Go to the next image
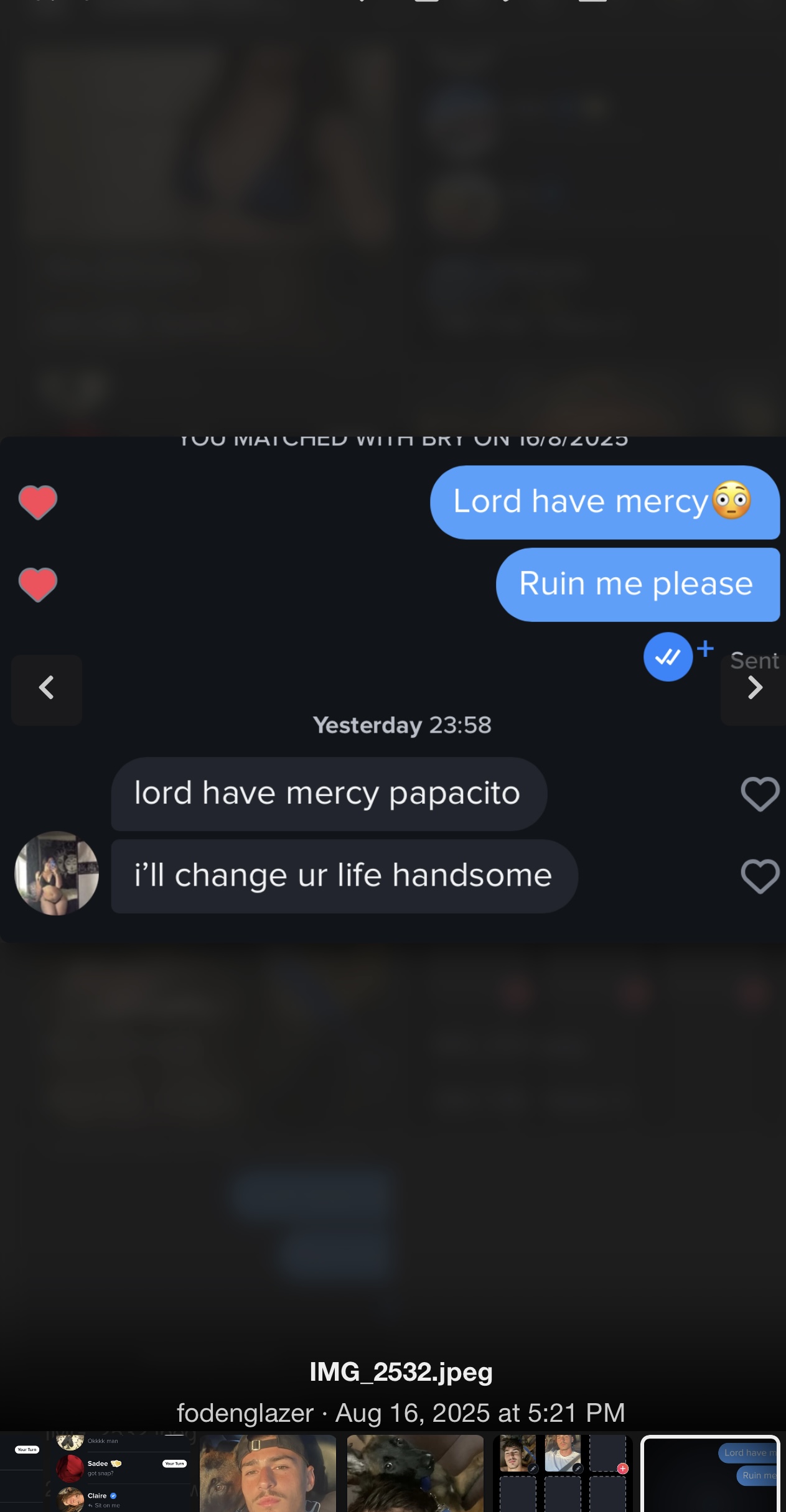 (754, 689)
